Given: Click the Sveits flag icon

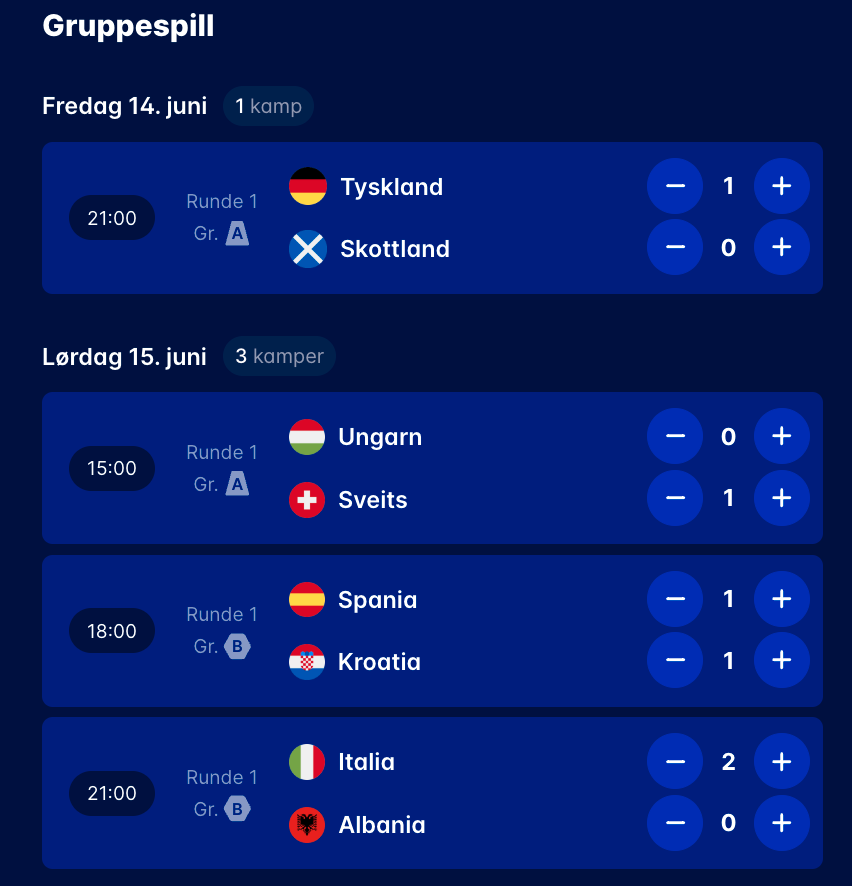Looking at the screenshot, I should 307,499.
